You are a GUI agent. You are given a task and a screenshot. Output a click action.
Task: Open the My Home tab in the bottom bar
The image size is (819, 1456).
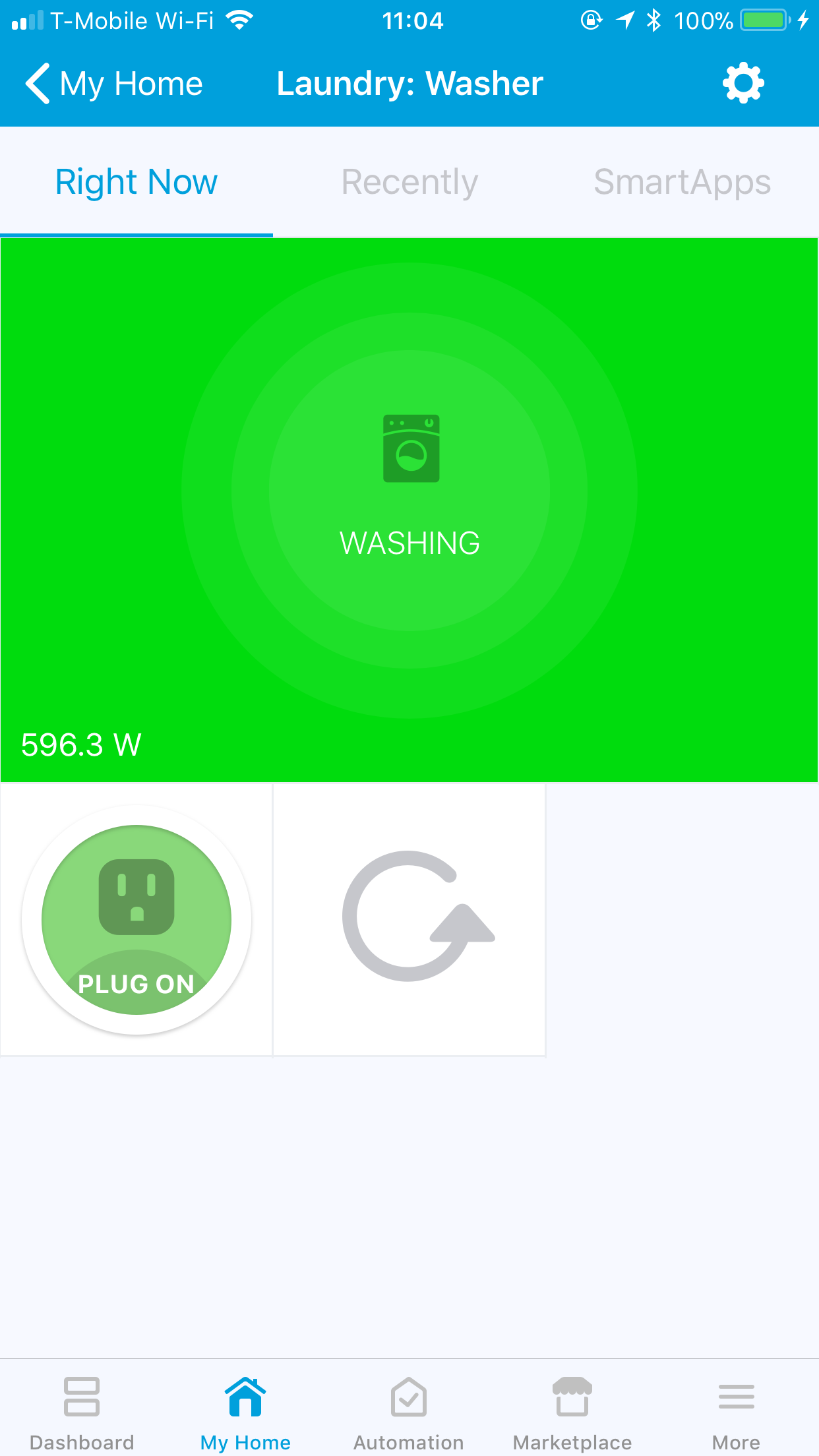(x=245, y=1411)
